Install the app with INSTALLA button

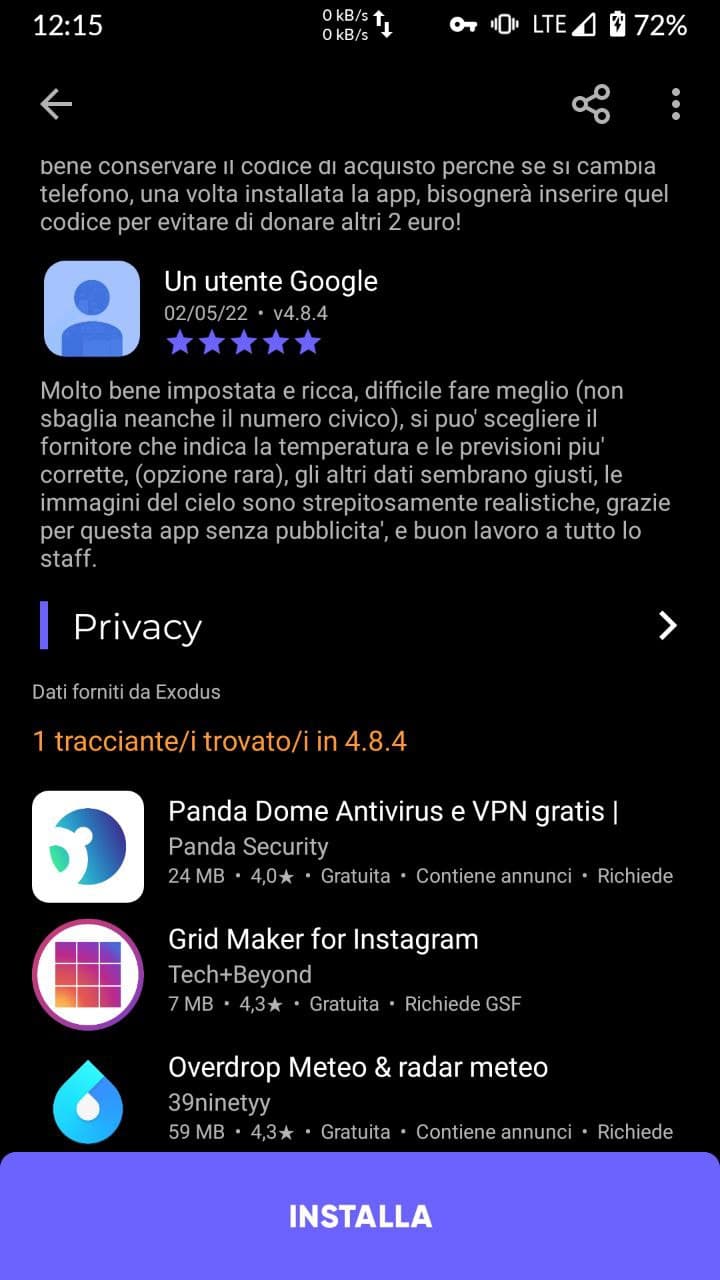pos(360,1216)
